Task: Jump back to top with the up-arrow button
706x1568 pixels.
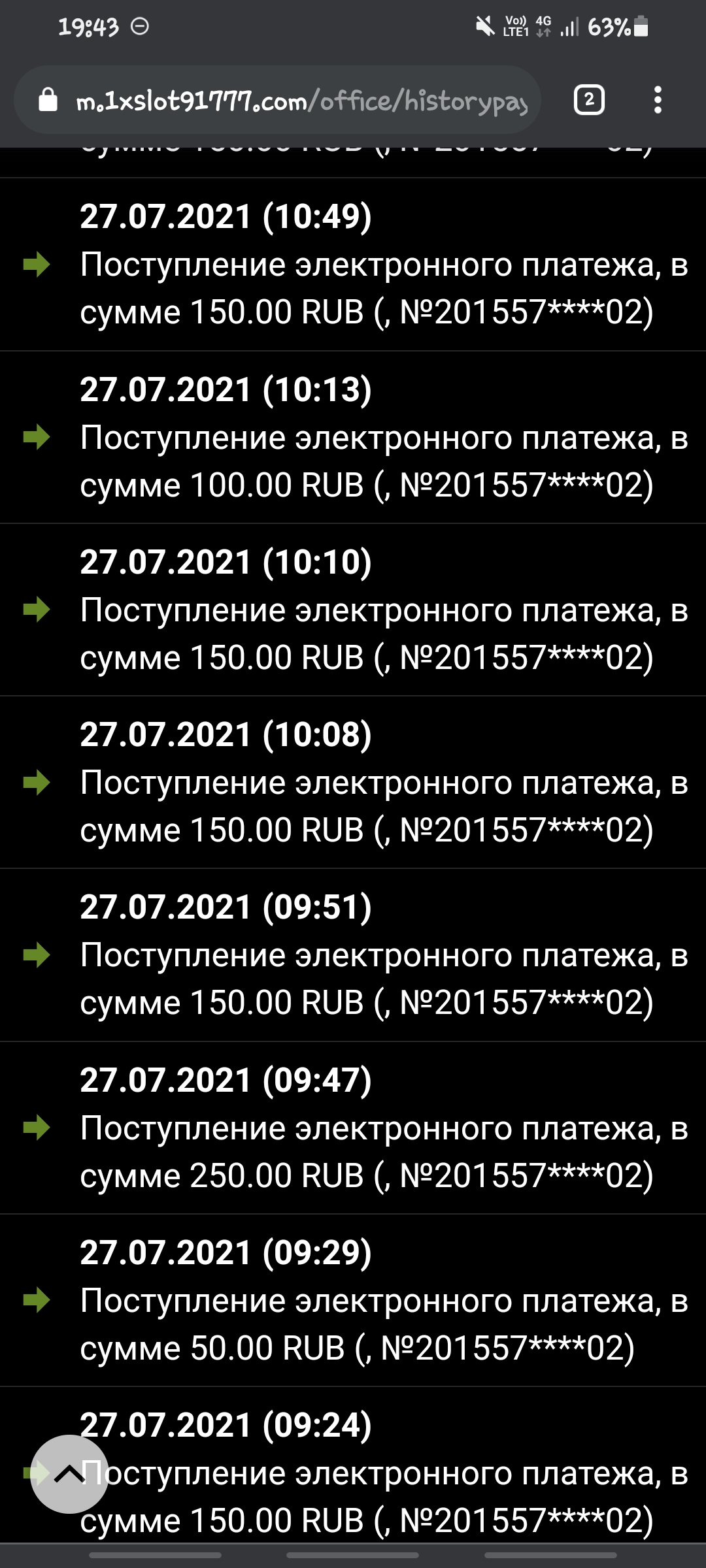Action: click(x=70, y=1474)
